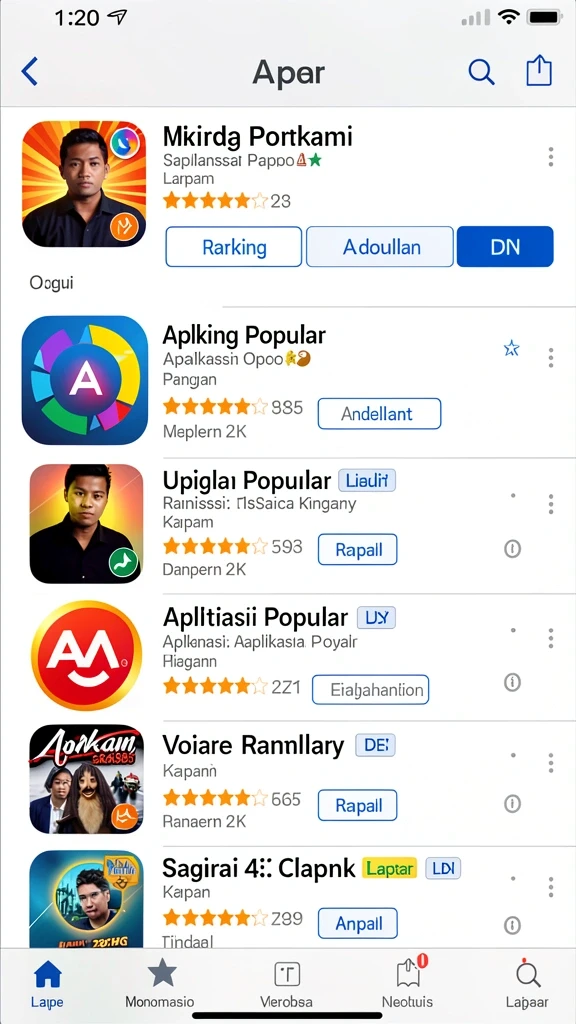
Task: Tap the Rarking button
Action: (x=234, y=247)
